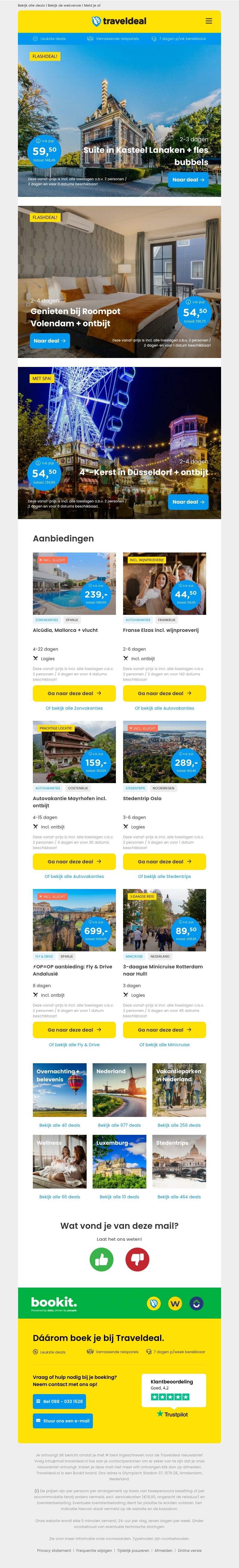Open the hamburger menu in the header

[209, 21]
